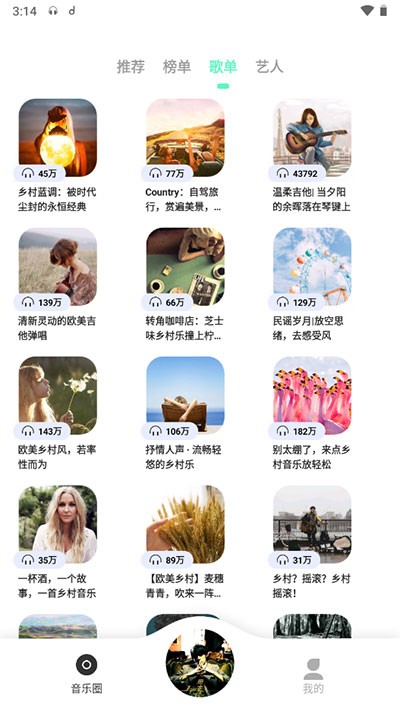Go to the 音乐圈 tab

[86, 674]
